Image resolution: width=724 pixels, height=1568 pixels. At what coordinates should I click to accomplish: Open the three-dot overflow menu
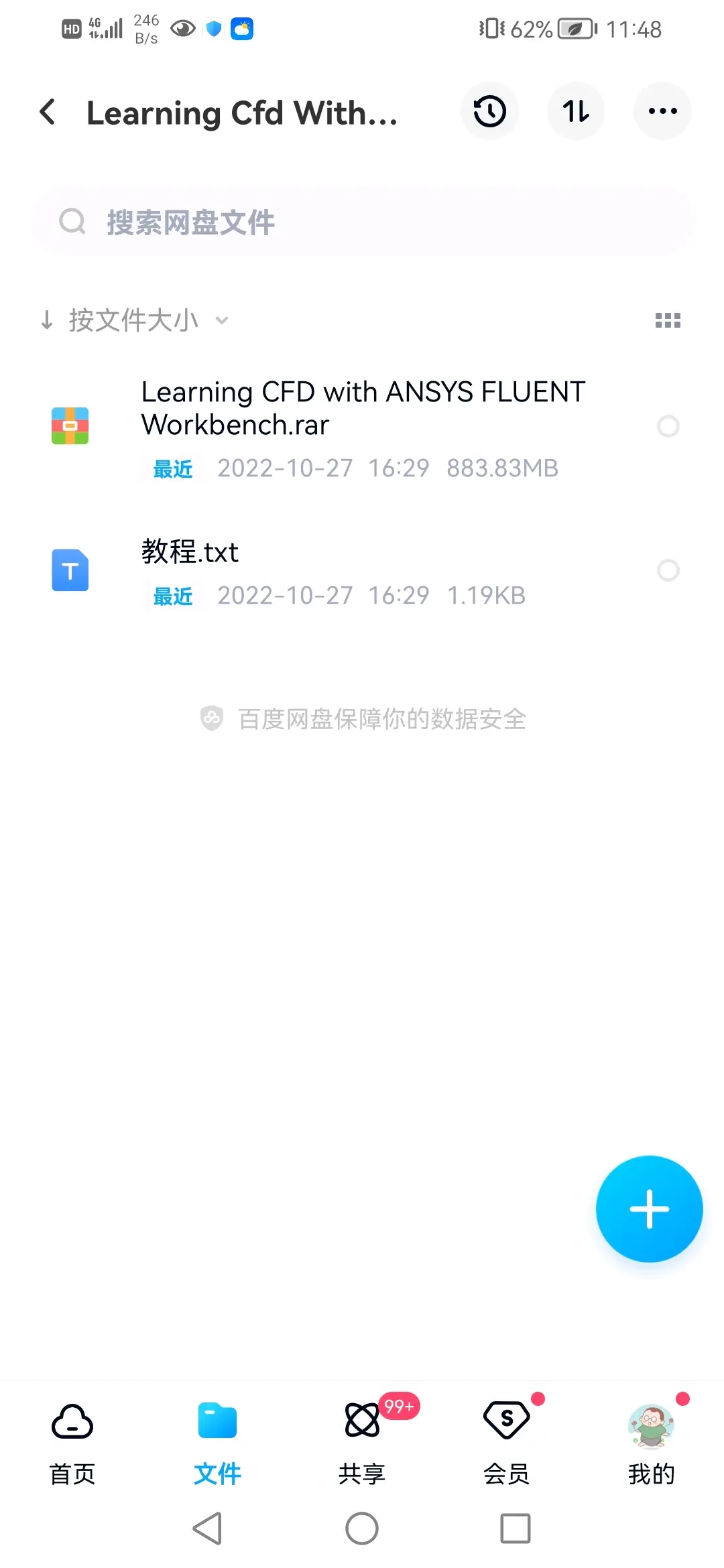[x=662, y=111]
